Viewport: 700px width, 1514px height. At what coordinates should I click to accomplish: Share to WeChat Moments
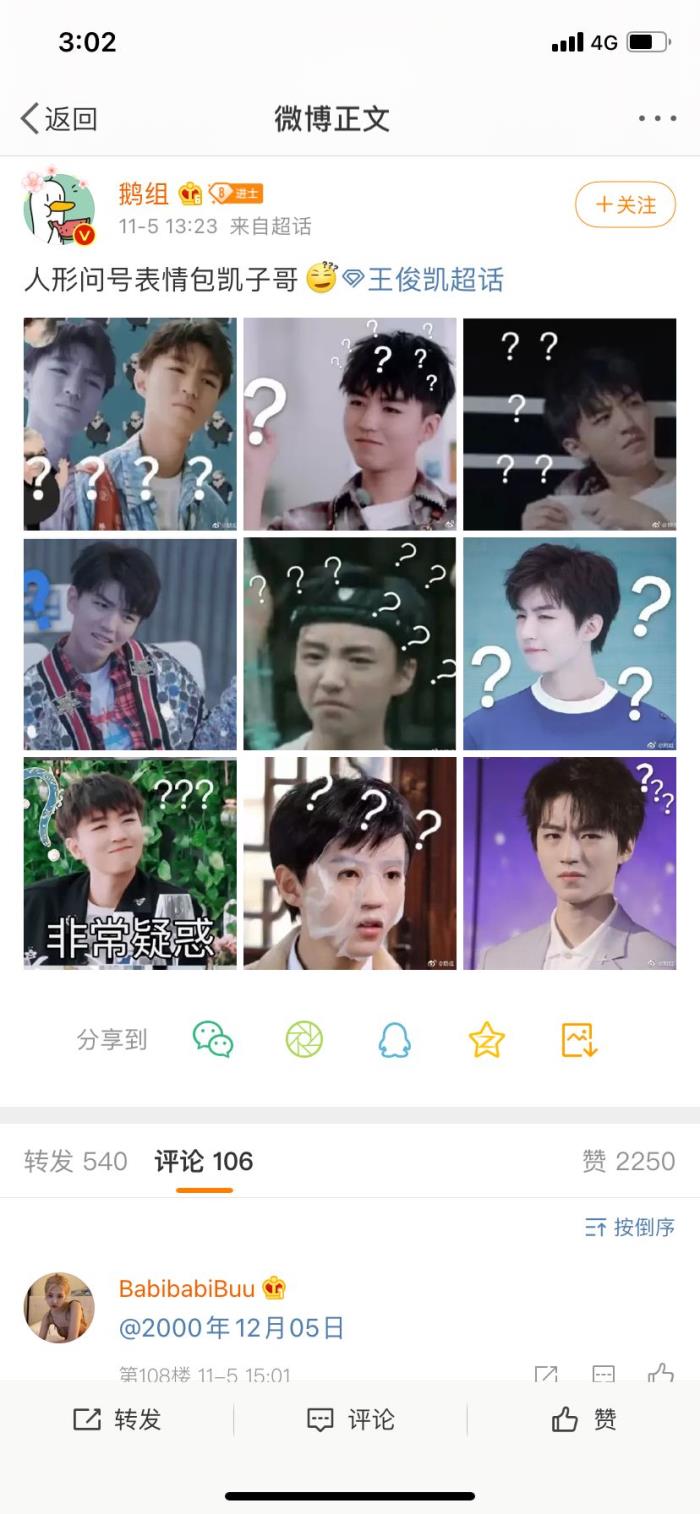pyautogui.click(x=304, y=1040)
